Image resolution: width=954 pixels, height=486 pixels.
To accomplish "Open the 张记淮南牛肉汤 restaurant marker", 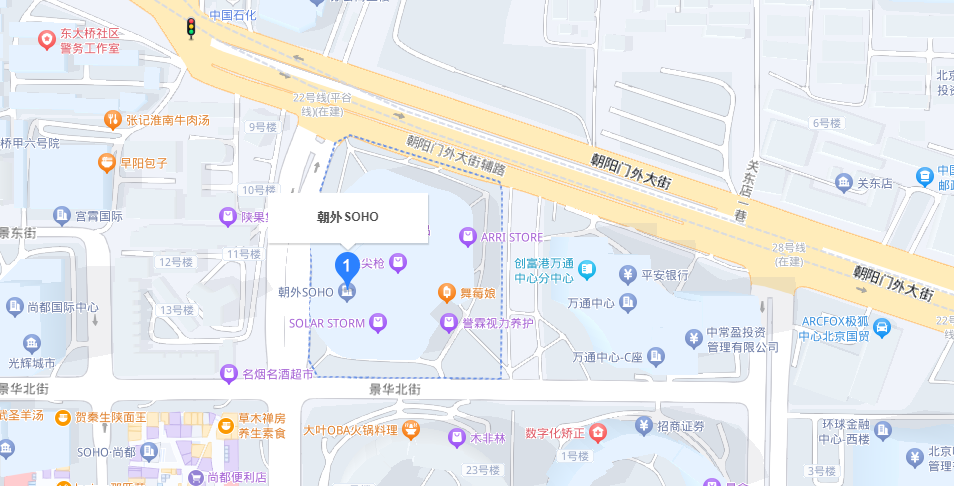I will 113,120.
